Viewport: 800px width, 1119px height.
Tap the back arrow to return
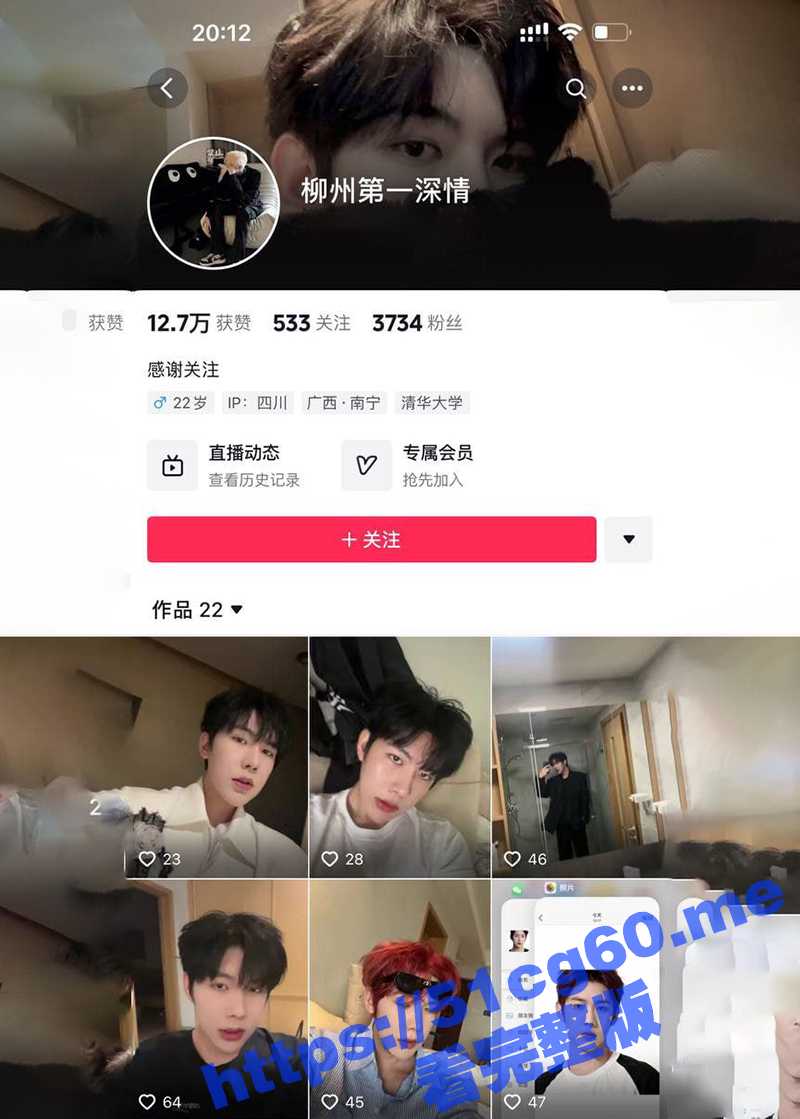point(169,89)
